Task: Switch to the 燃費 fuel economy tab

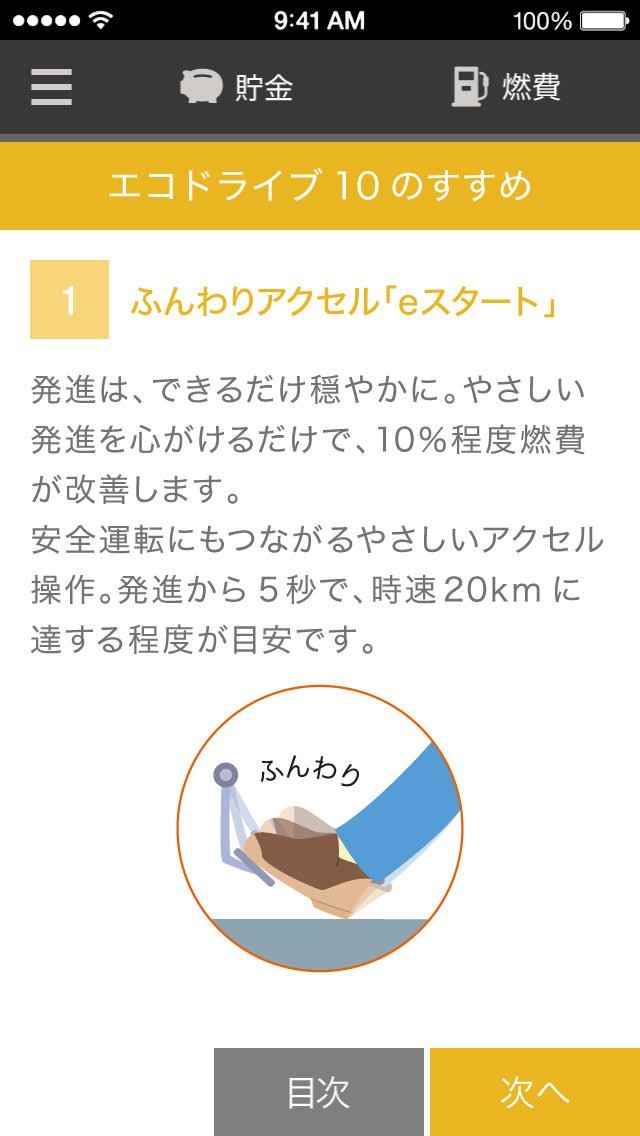Action: click(505, 87)
